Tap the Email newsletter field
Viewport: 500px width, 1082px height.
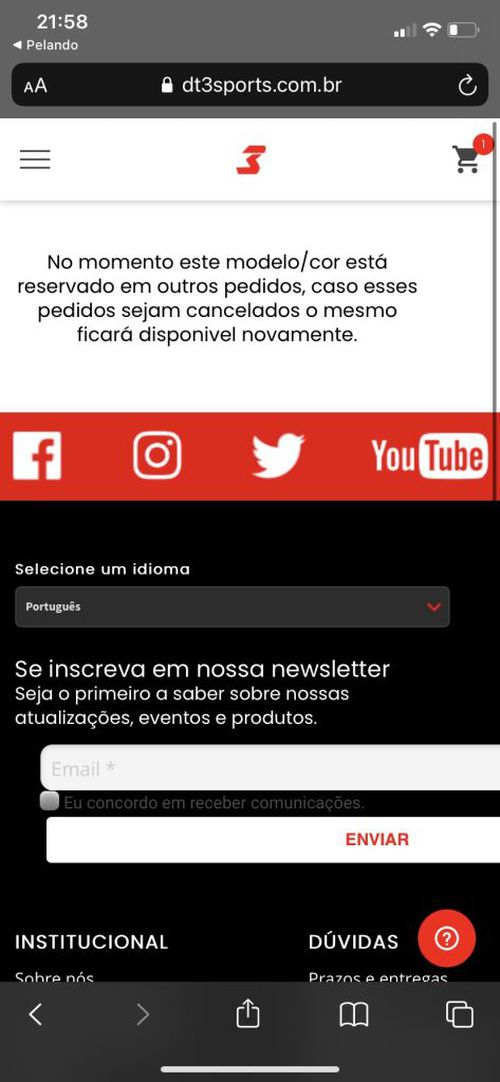[270, 767]
